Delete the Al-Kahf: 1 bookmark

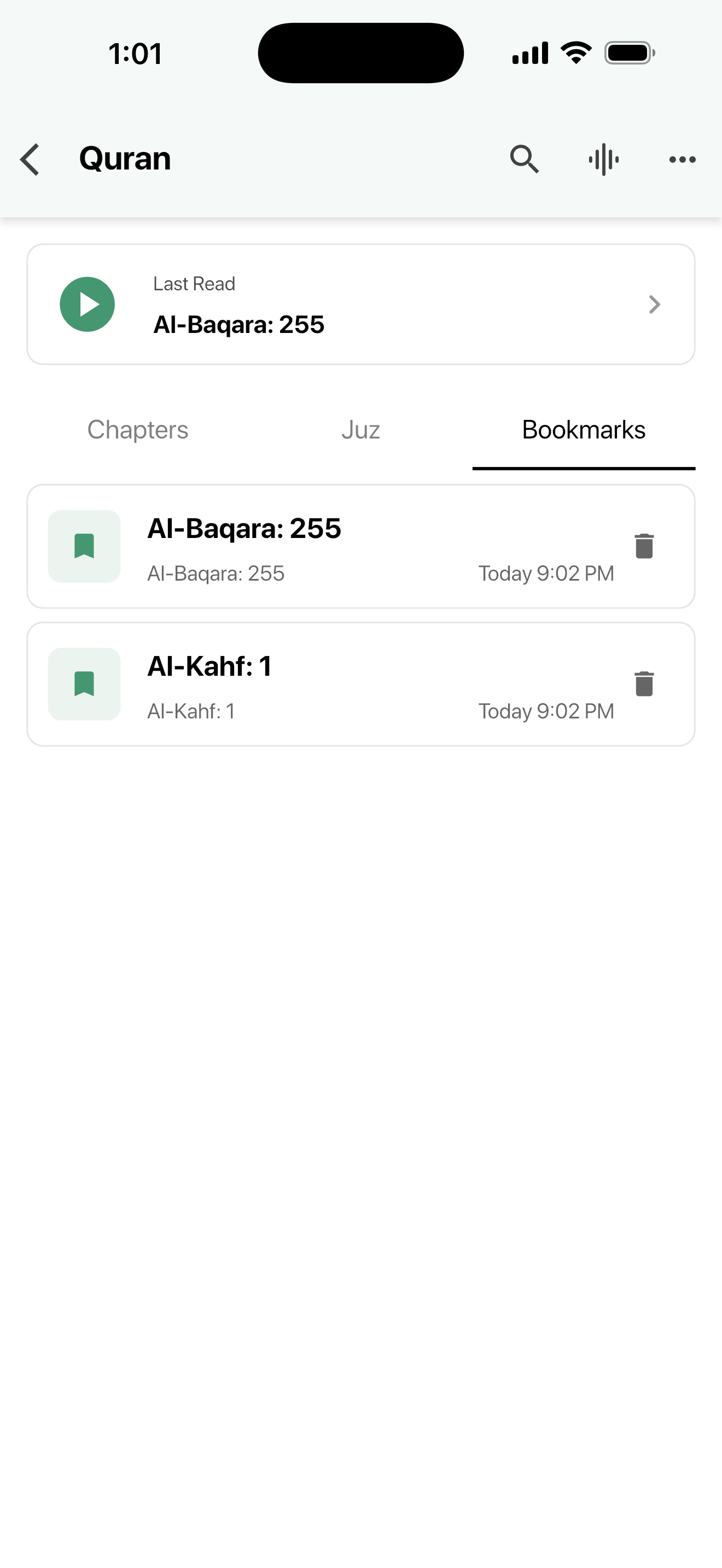643,683
